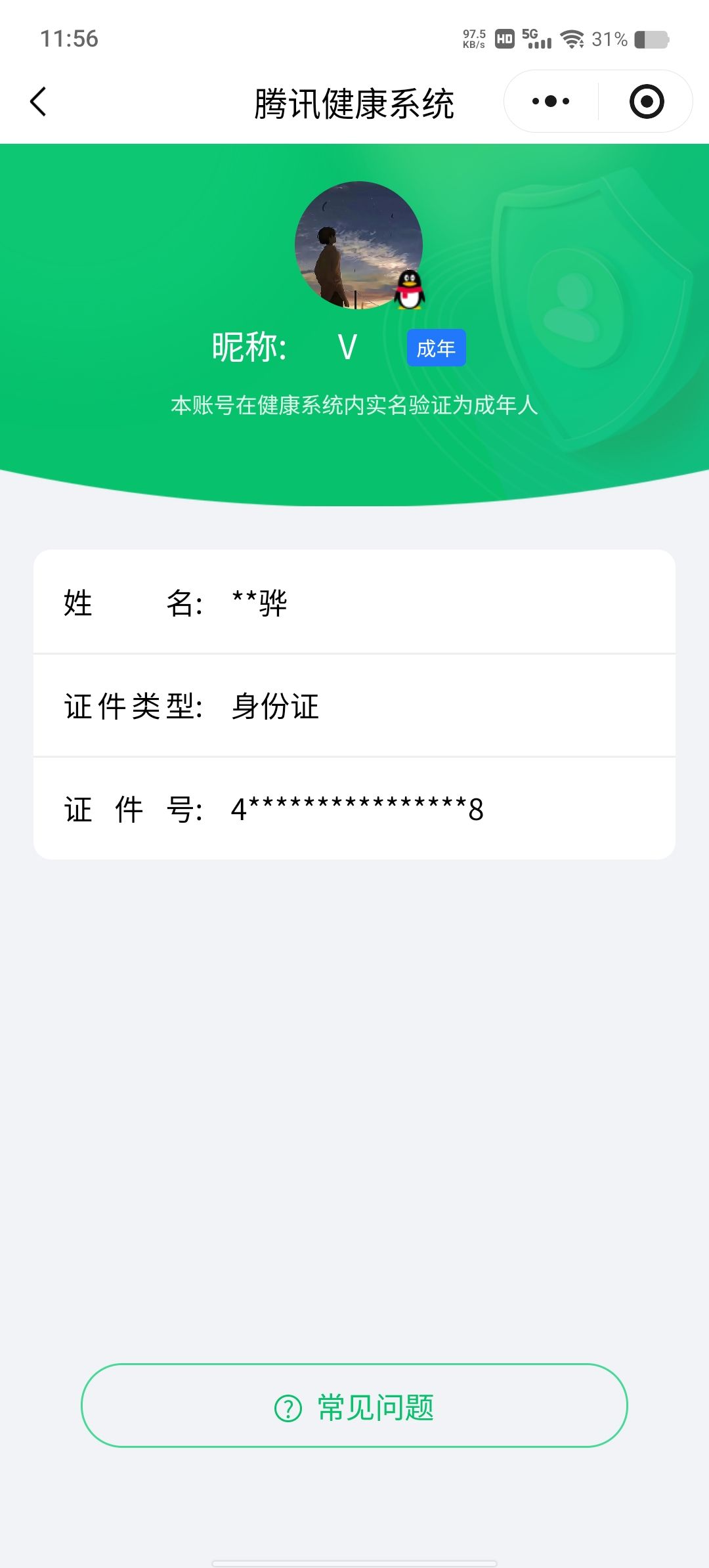Image resolution: width=709 pixels, height=1568 pixels.
Task: Tap the circular close mini program icon
Action: pyautogui.click(x=646, y=100)
